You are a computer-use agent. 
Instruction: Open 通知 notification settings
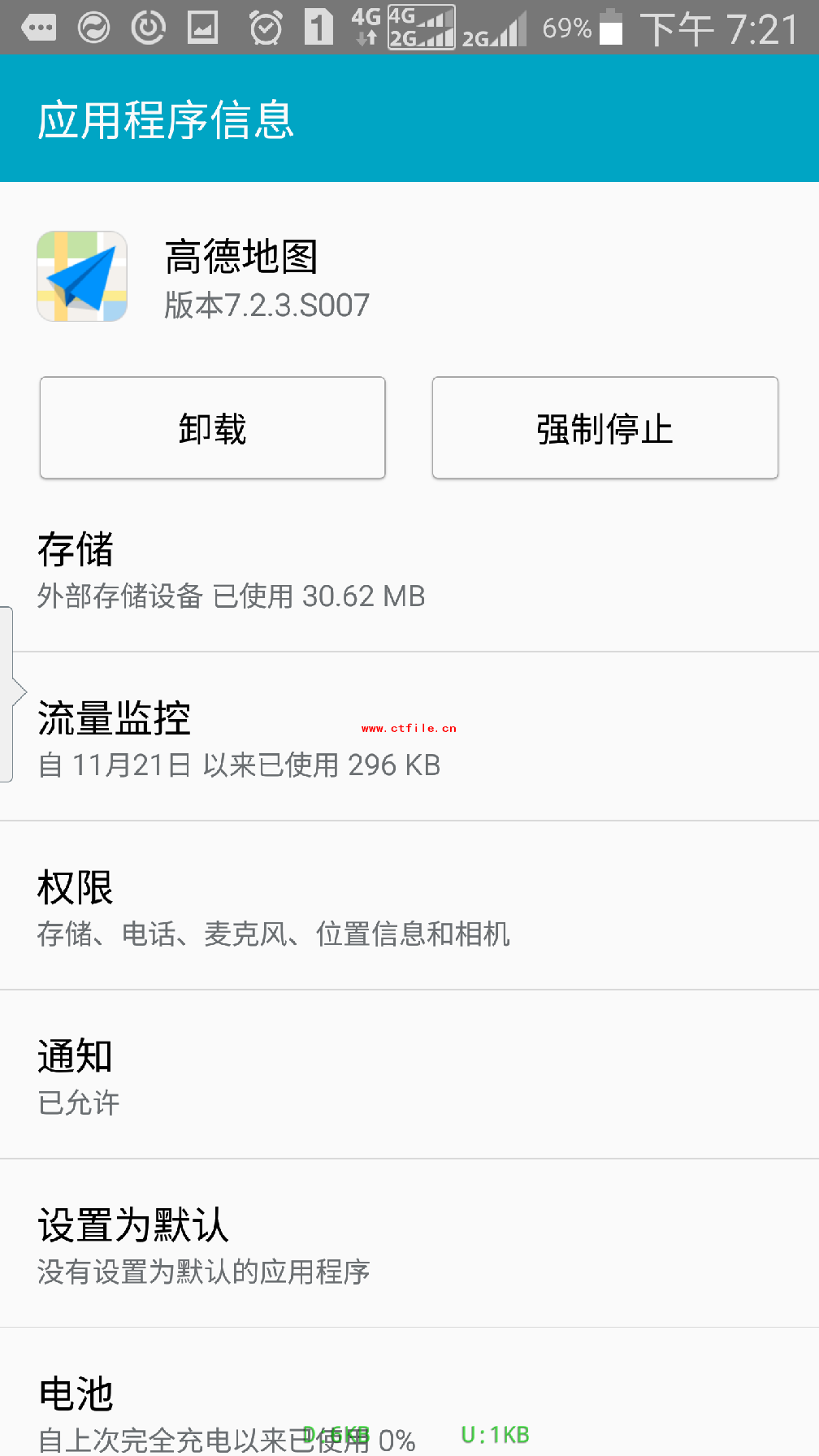click(x=409, y=1077)
